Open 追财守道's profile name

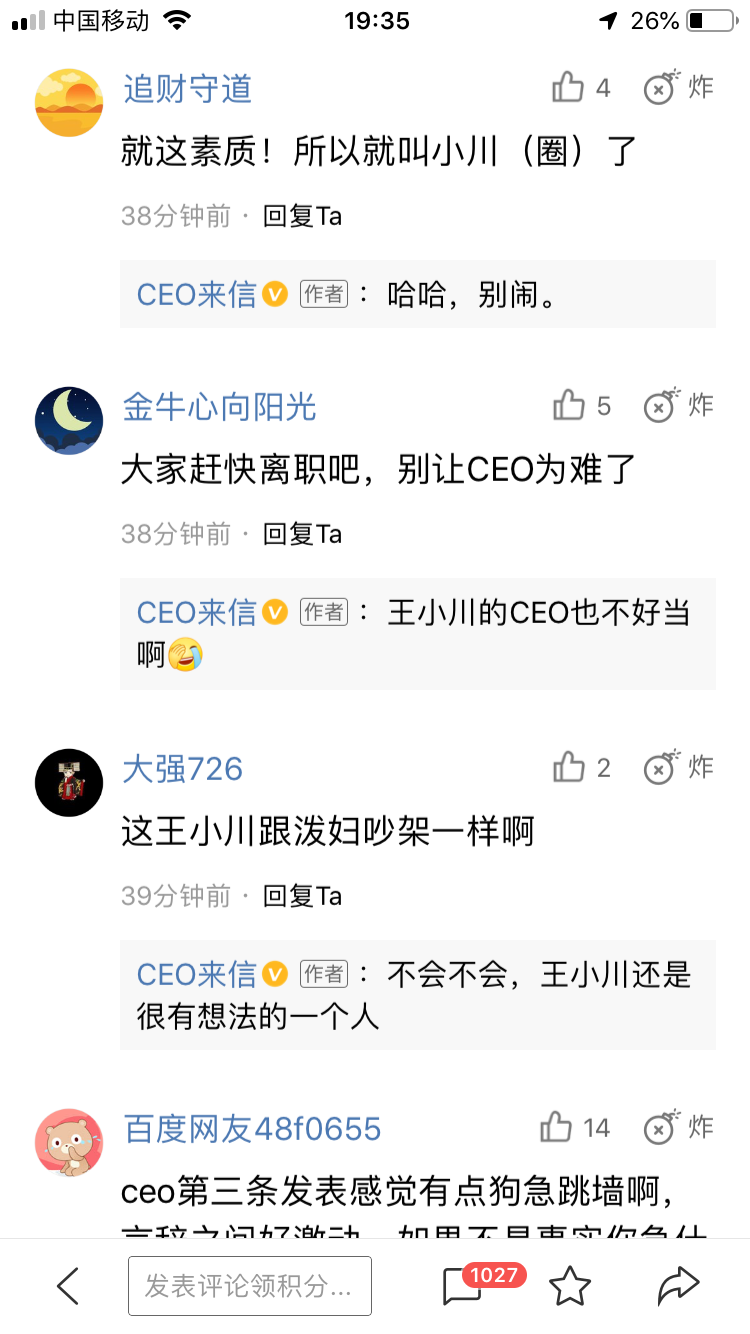pyautogui.click(x=187, y=90)
